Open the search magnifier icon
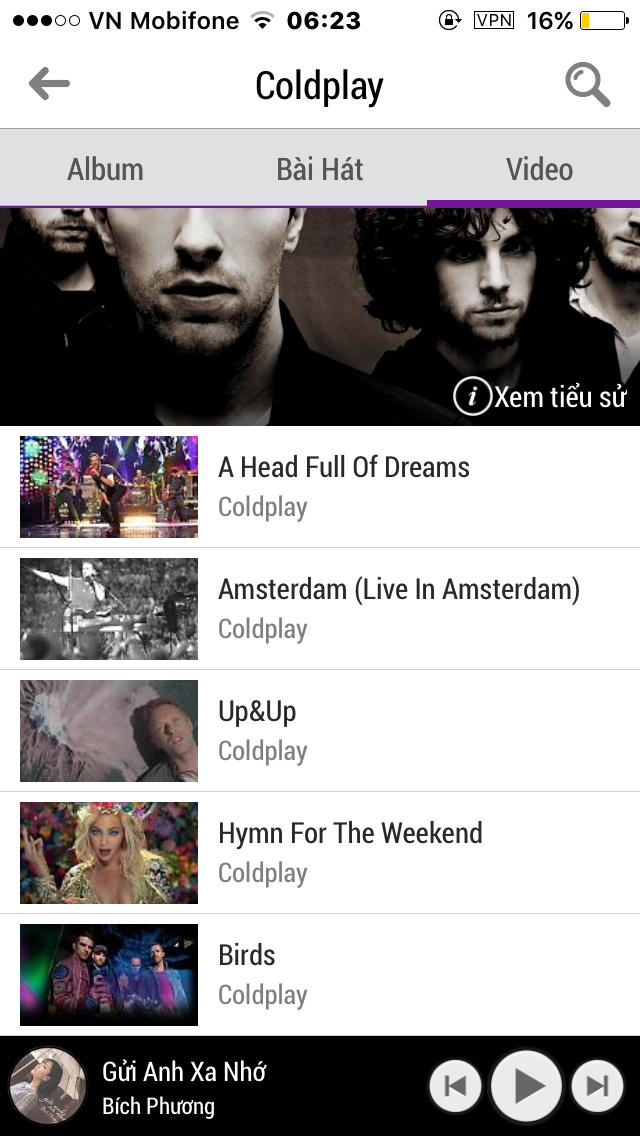Viewport: 640px width, 1136px height. coord(587,85)
